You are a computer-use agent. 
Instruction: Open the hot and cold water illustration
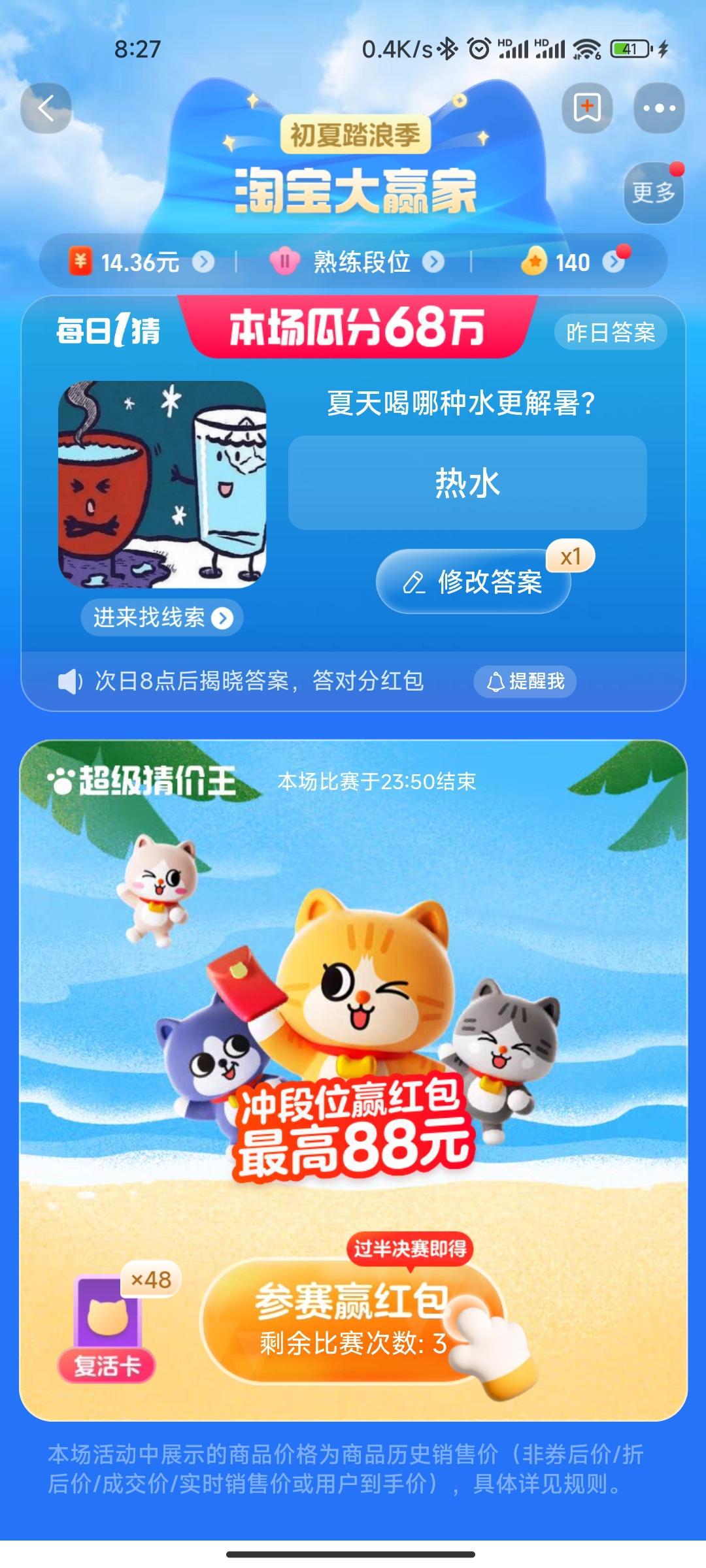tap(162, 484)
